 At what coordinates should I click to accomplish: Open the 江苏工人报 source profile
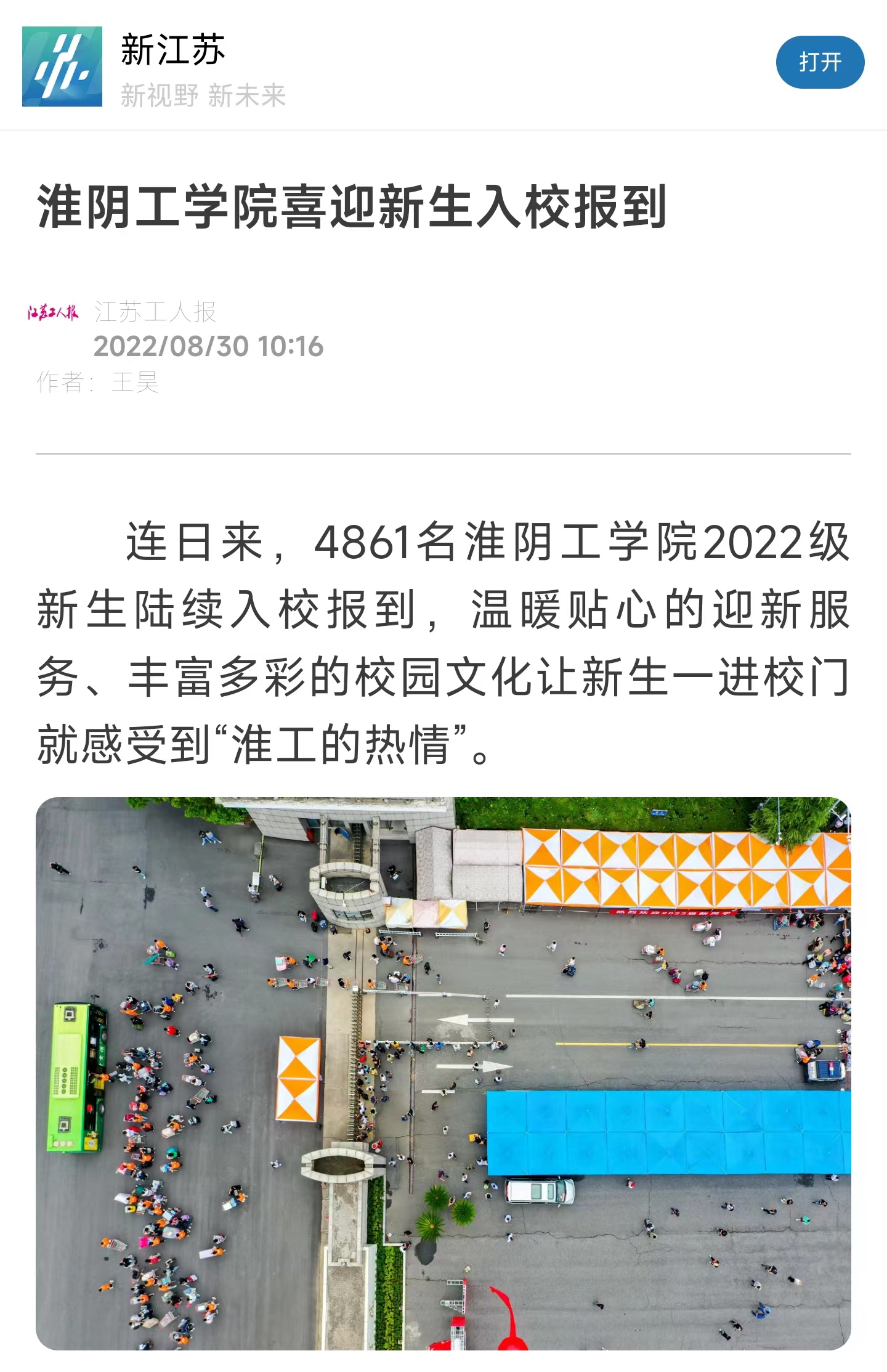155,312
